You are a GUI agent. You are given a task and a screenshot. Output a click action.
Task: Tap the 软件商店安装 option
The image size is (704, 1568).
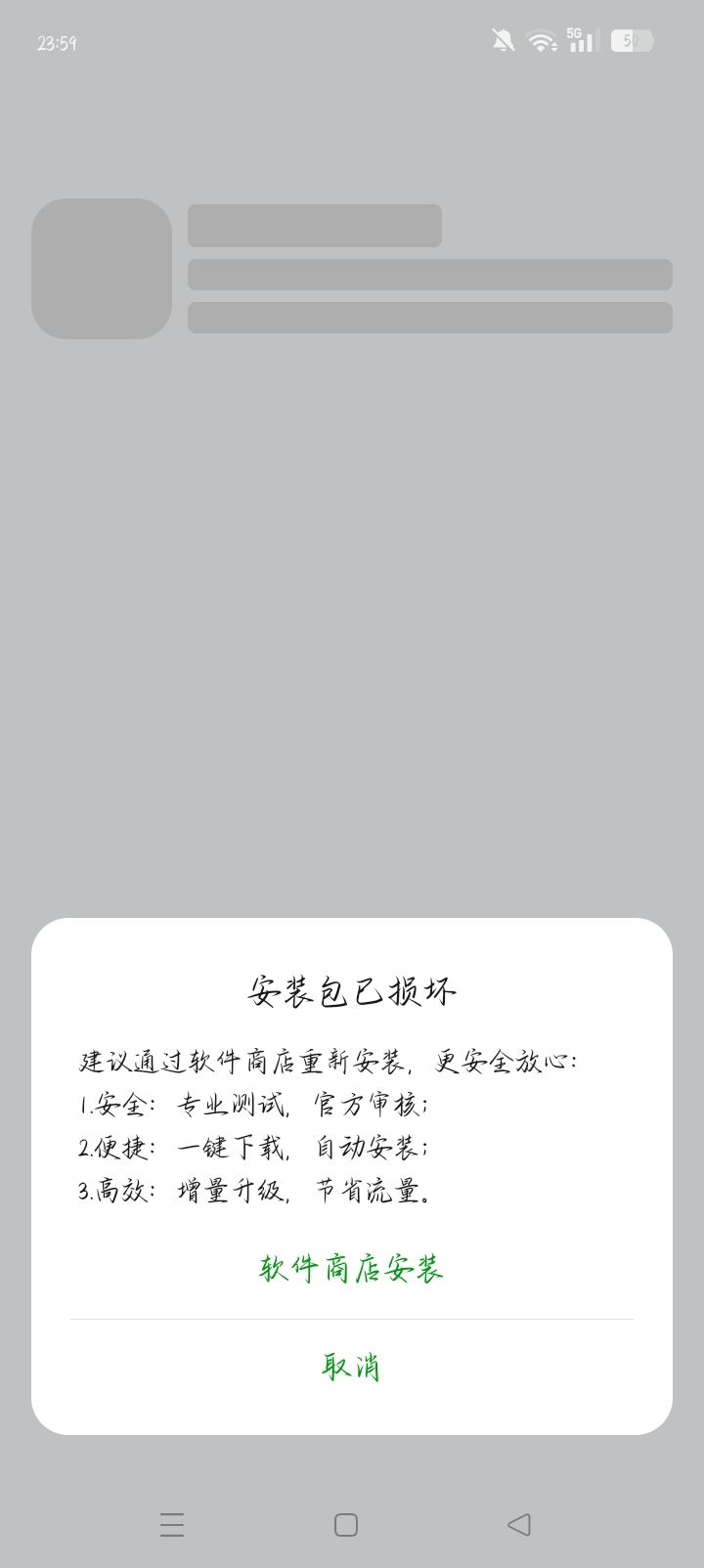[349, 1268]
